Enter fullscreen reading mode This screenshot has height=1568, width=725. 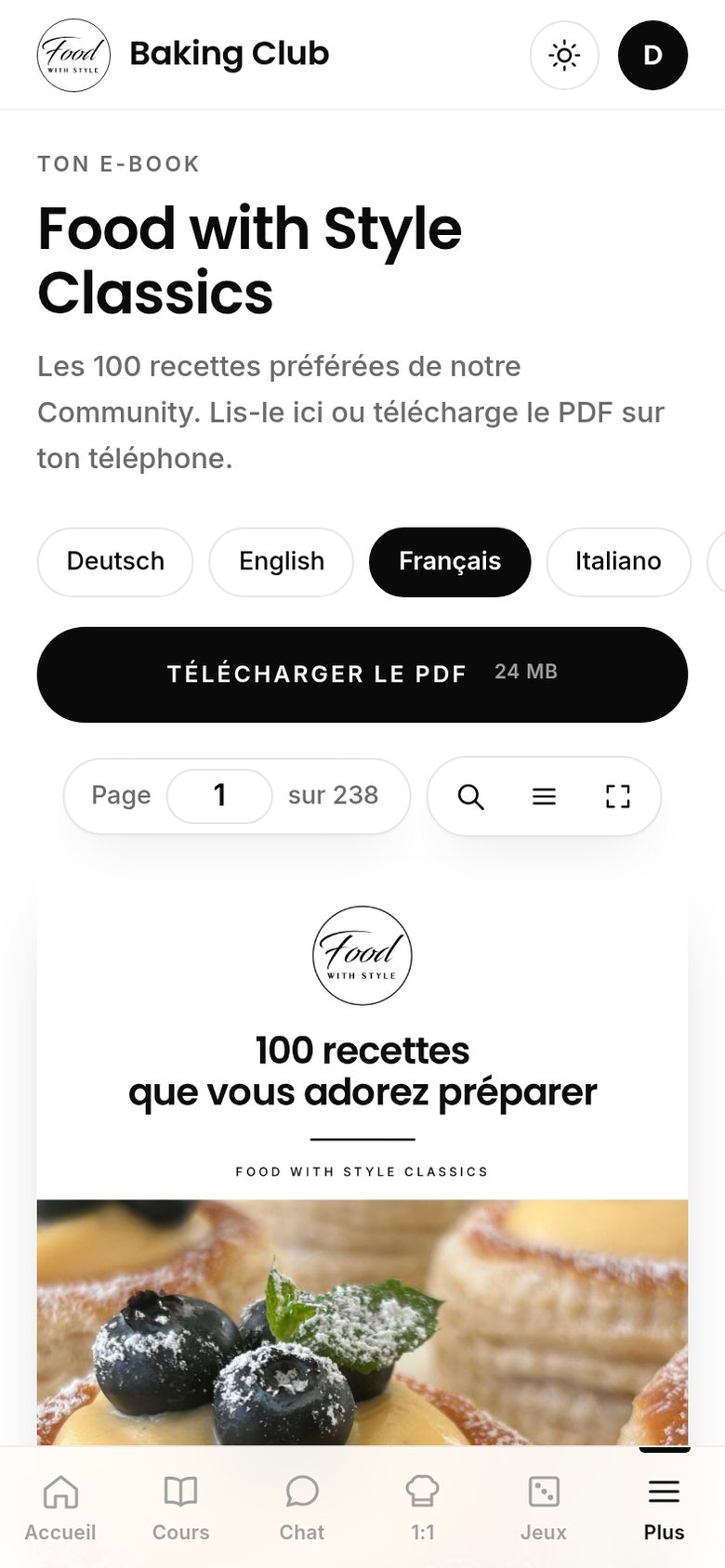tap(618, 797)
